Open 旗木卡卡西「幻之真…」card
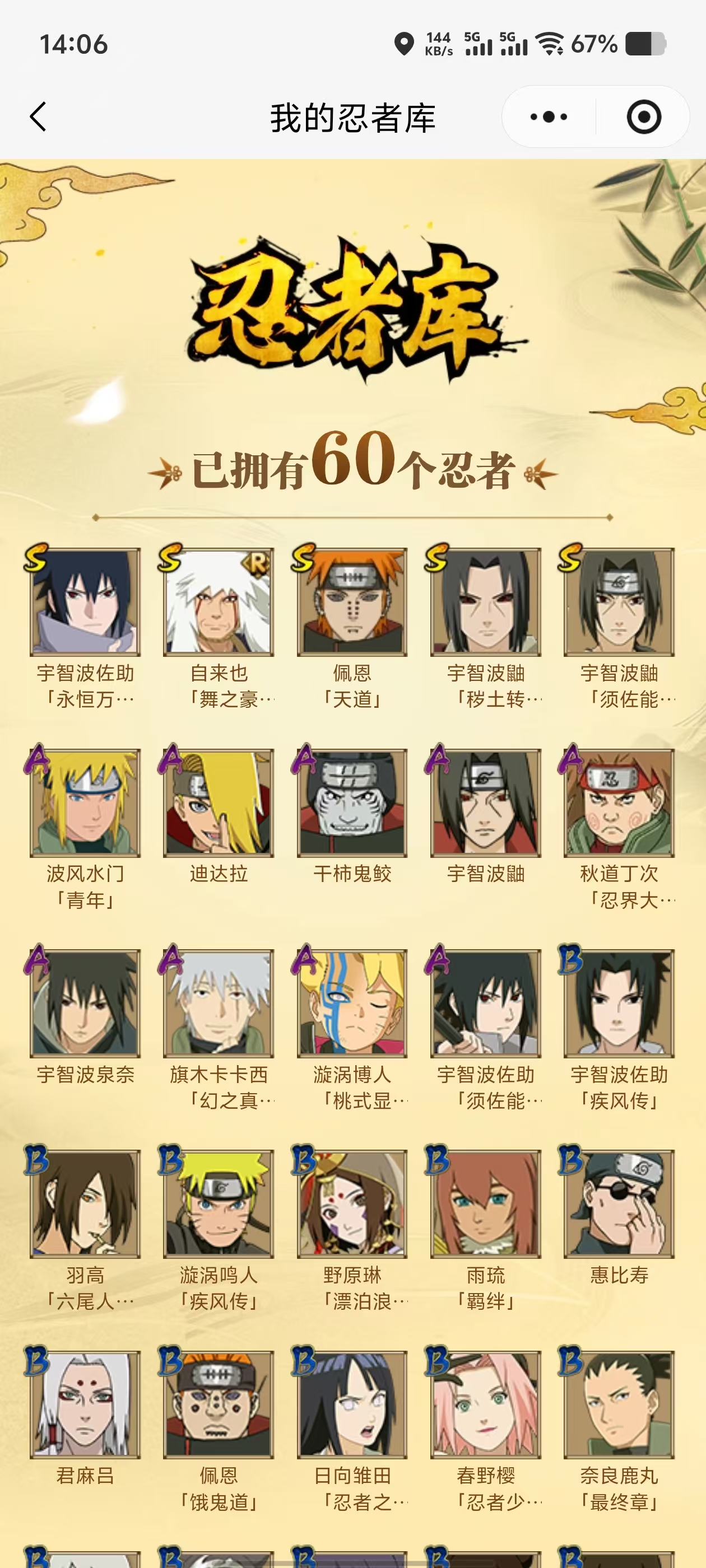This screenshot has height=1568, width=706. (218, 1003)
